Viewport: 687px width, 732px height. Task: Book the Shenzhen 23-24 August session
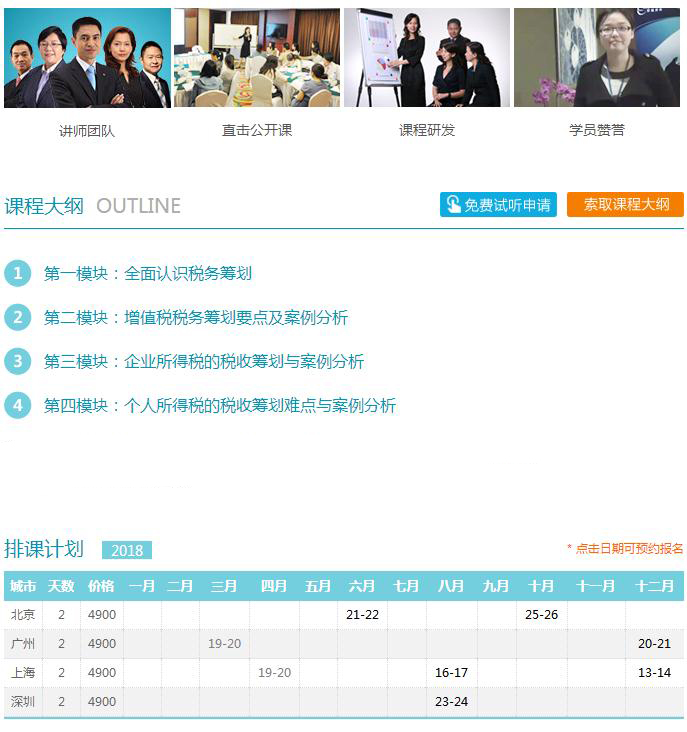(x=451, y=702)
